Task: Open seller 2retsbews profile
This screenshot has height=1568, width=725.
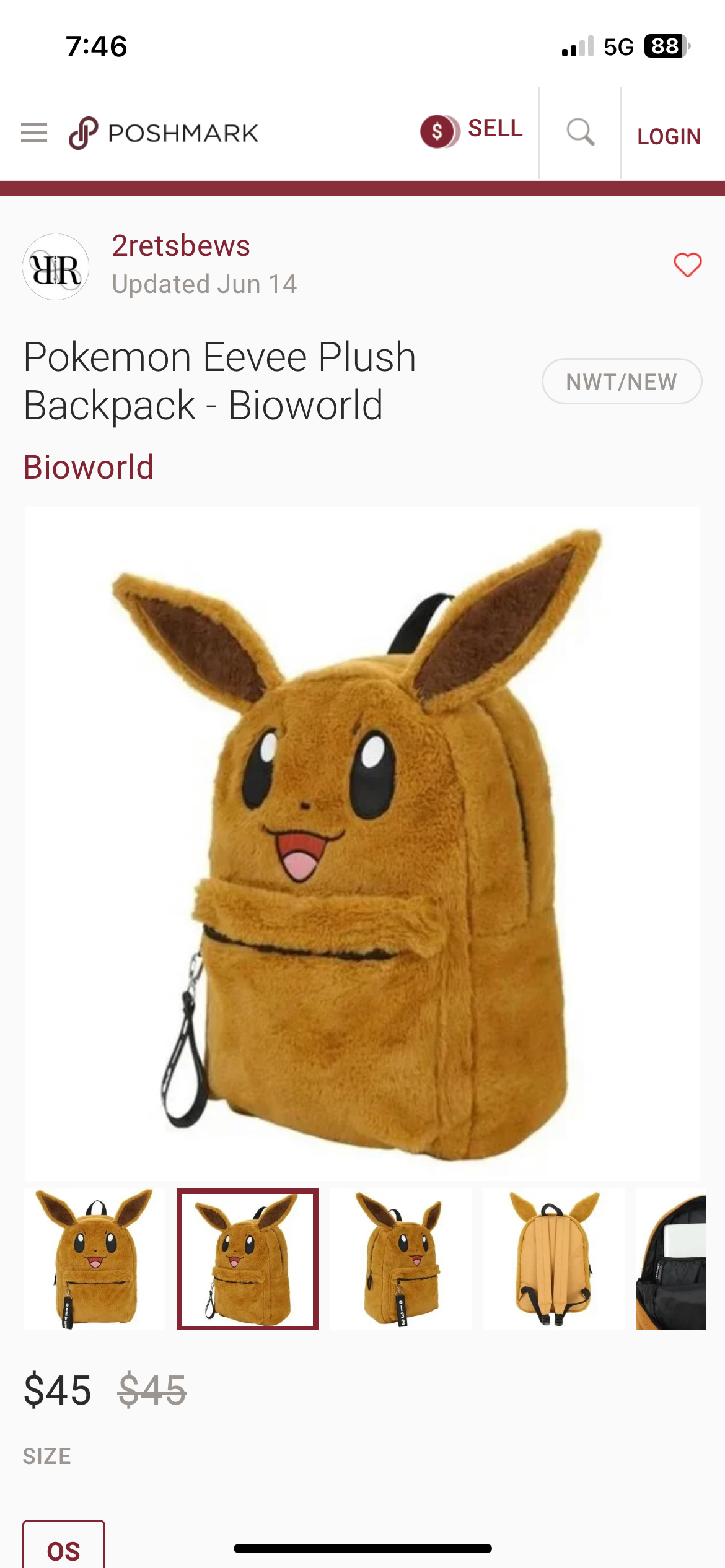Action: point(180,246)
